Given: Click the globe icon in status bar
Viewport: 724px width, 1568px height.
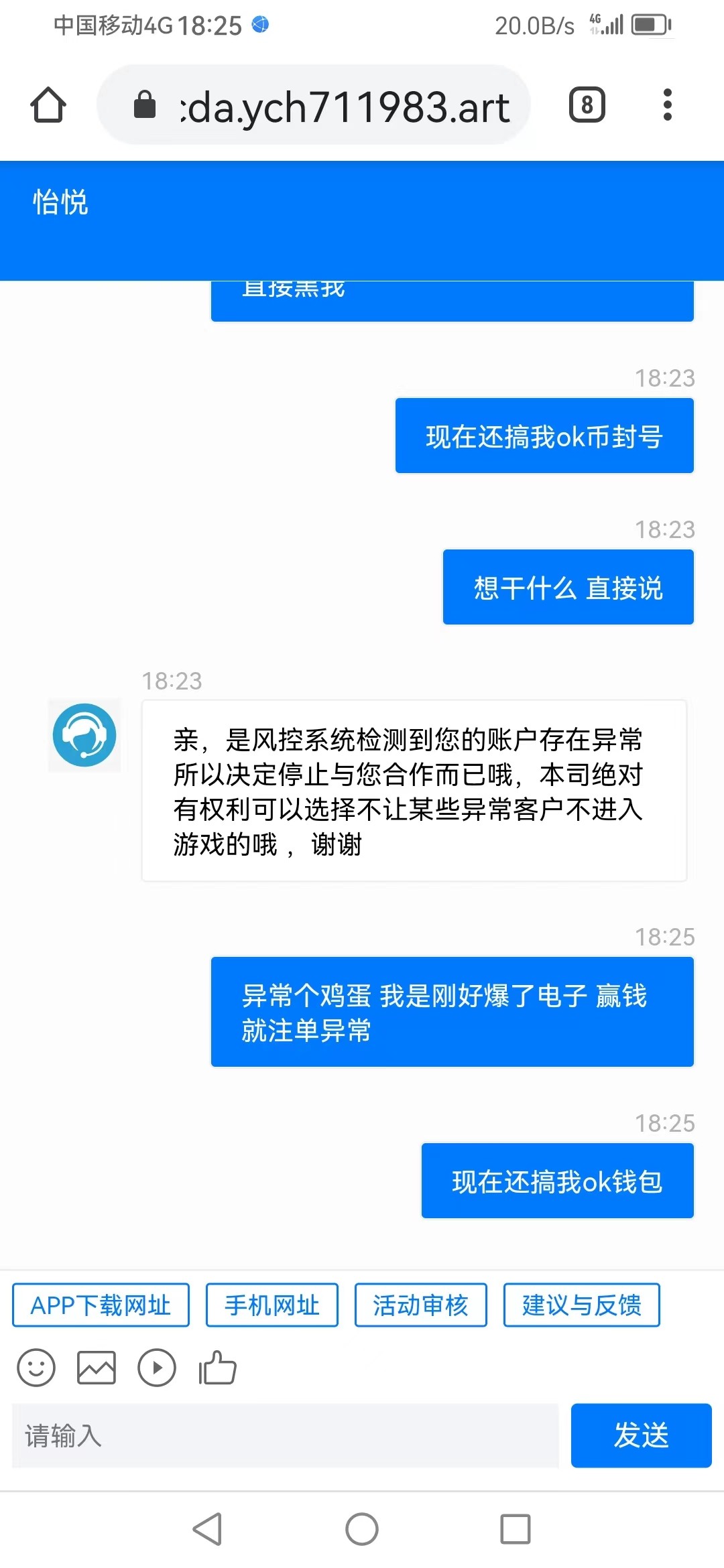Looking at the screenshot, I should (x=261, y=25).
